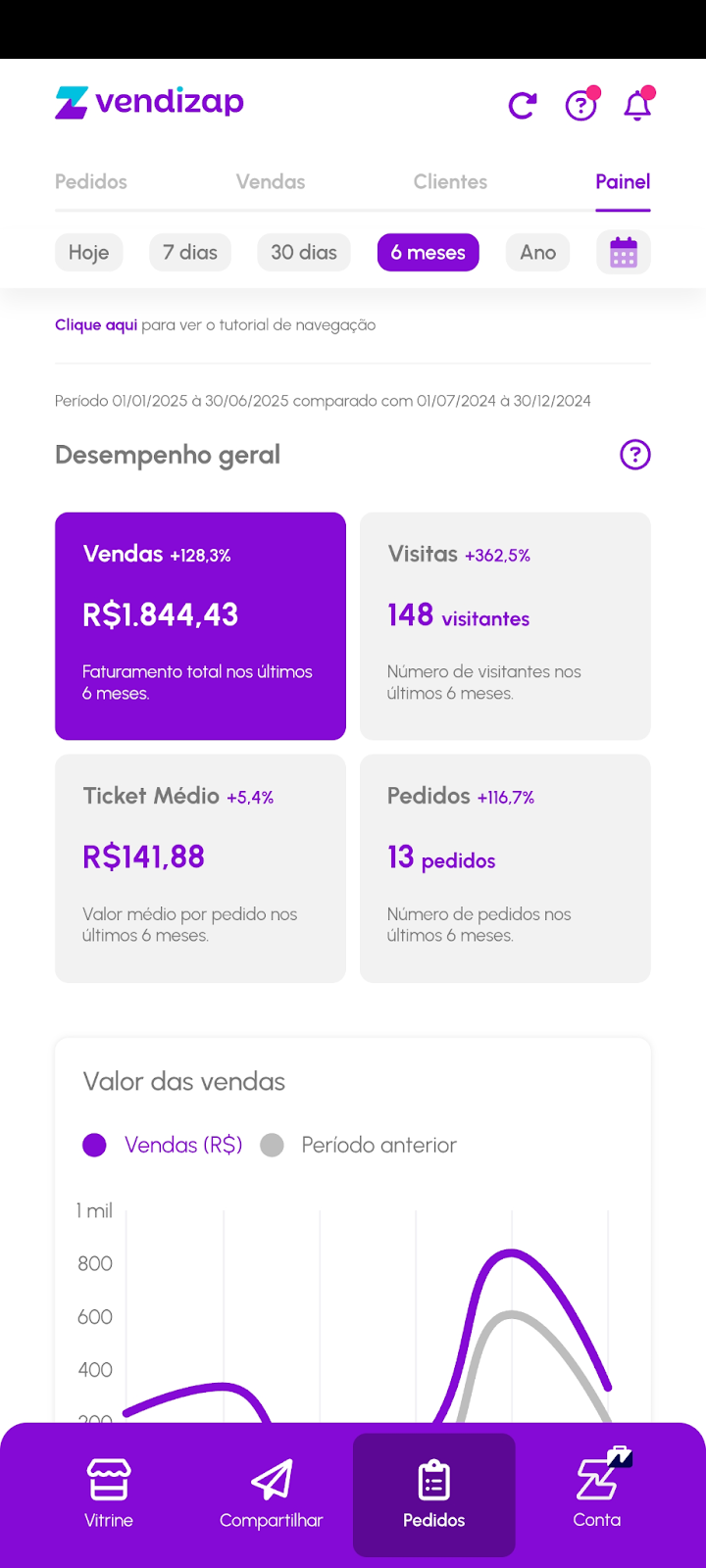Open help for Desempenho geral
This screenshot has height=1568, width=706.
[x=635, y=455]
